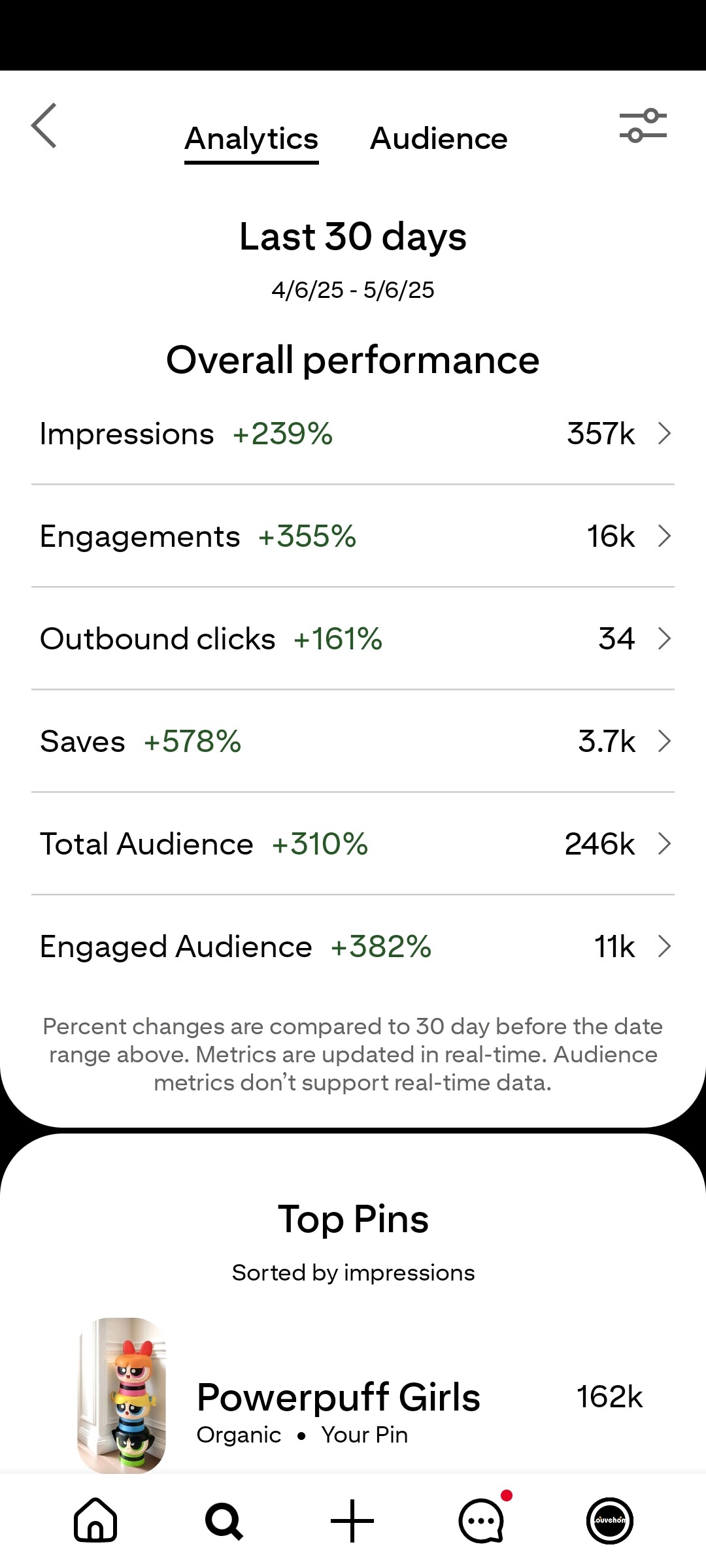This screenshot has width=706, height=1568.
Task: Open the profile tab
Action: pyautogui.click(x=610, y=1521)
